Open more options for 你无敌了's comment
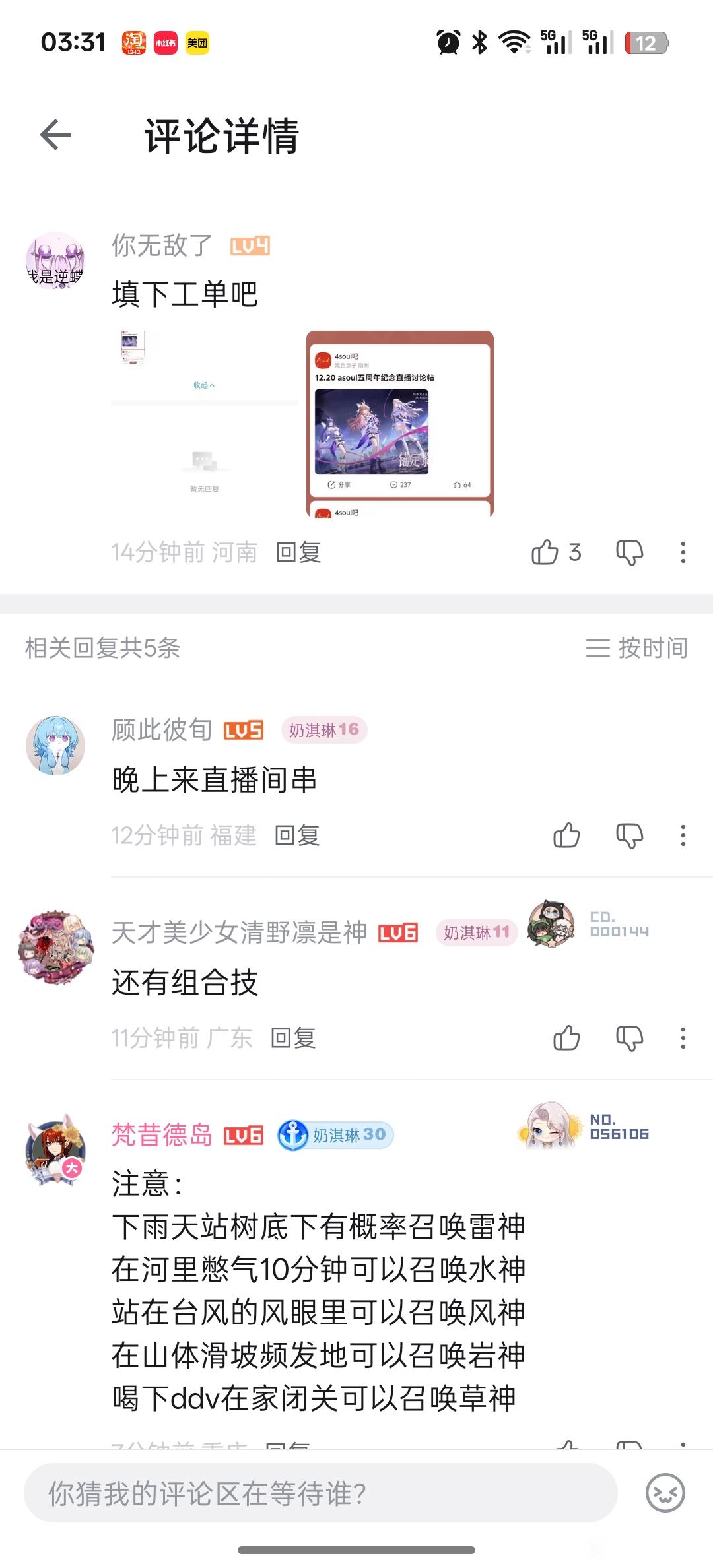Image resolution: width=713 pixels, height=1568 pixels. coord(683,552)
